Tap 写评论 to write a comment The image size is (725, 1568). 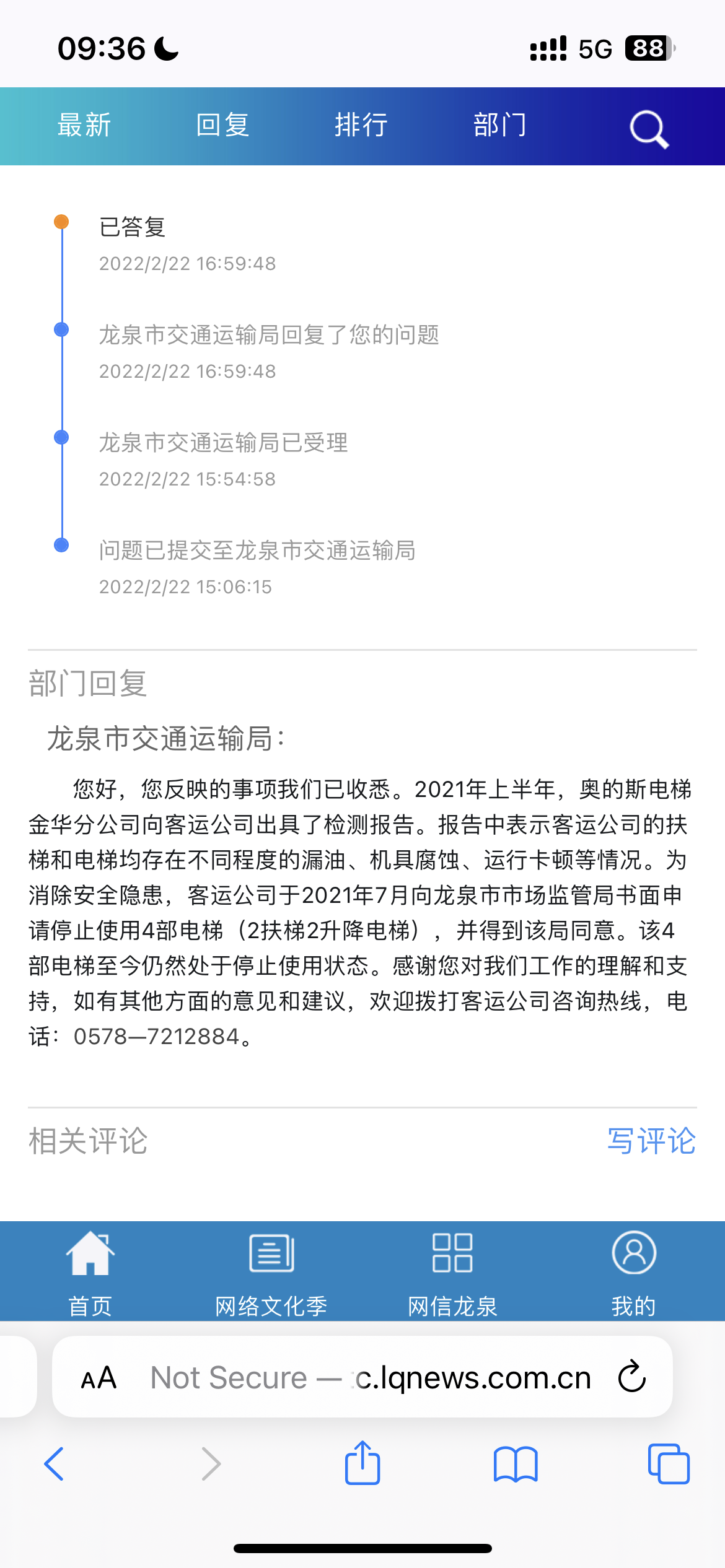(x=651, y=1141)
